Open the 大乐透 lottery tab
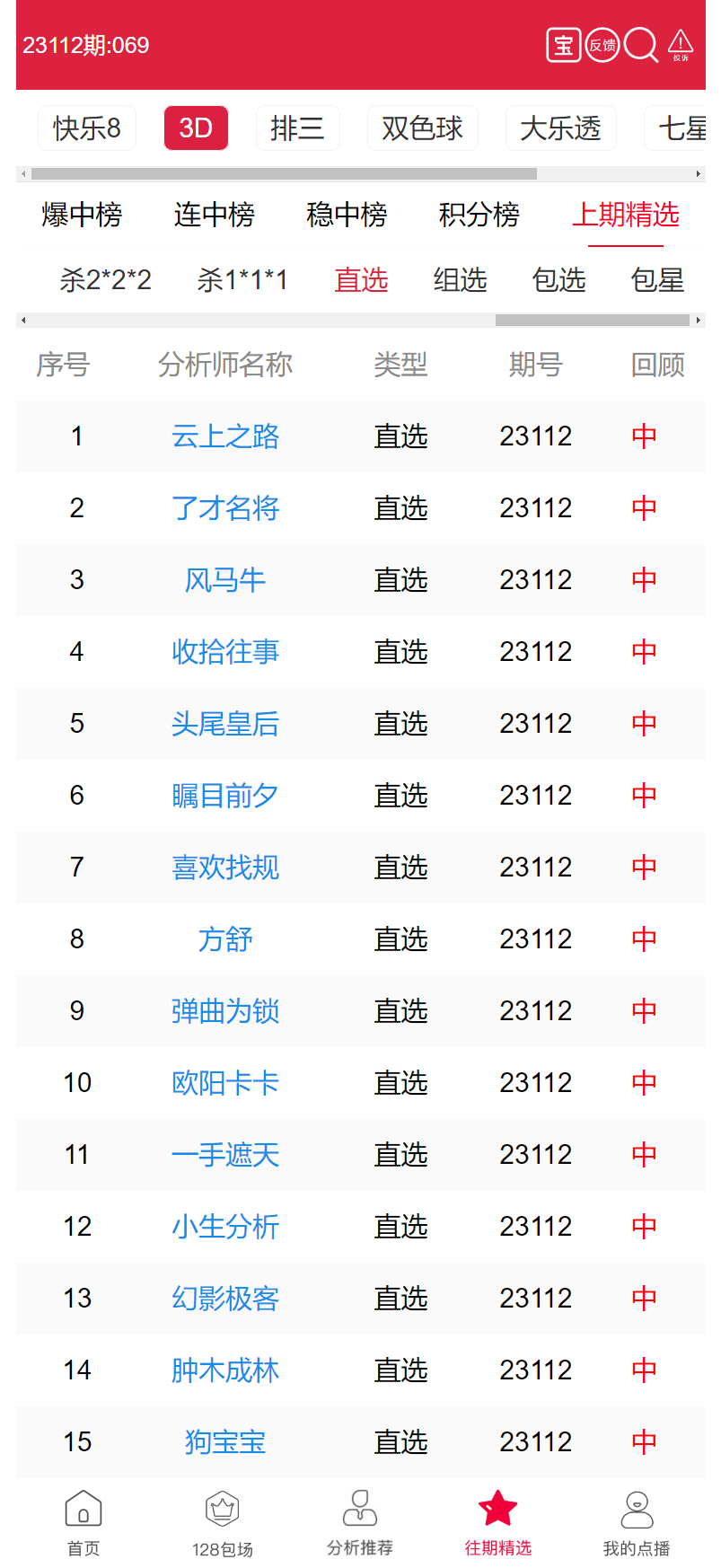Screen dimensions: 721x1568 pyautogui.click(x=560, y=128)
